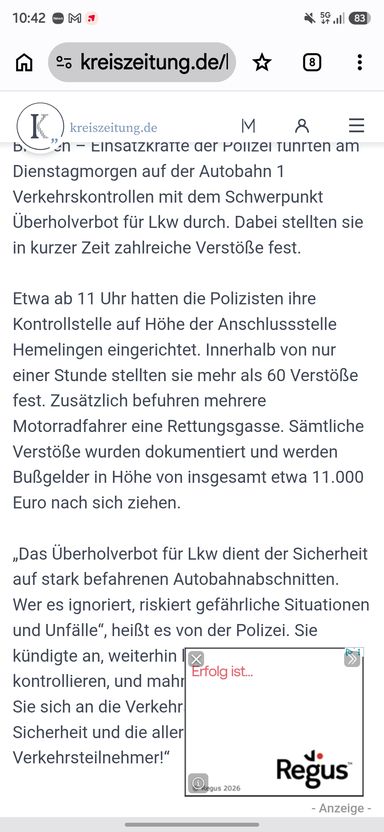This screenshot has width=384, height=832.
Task: Open the user account icon
Action: tap(302, 126)
